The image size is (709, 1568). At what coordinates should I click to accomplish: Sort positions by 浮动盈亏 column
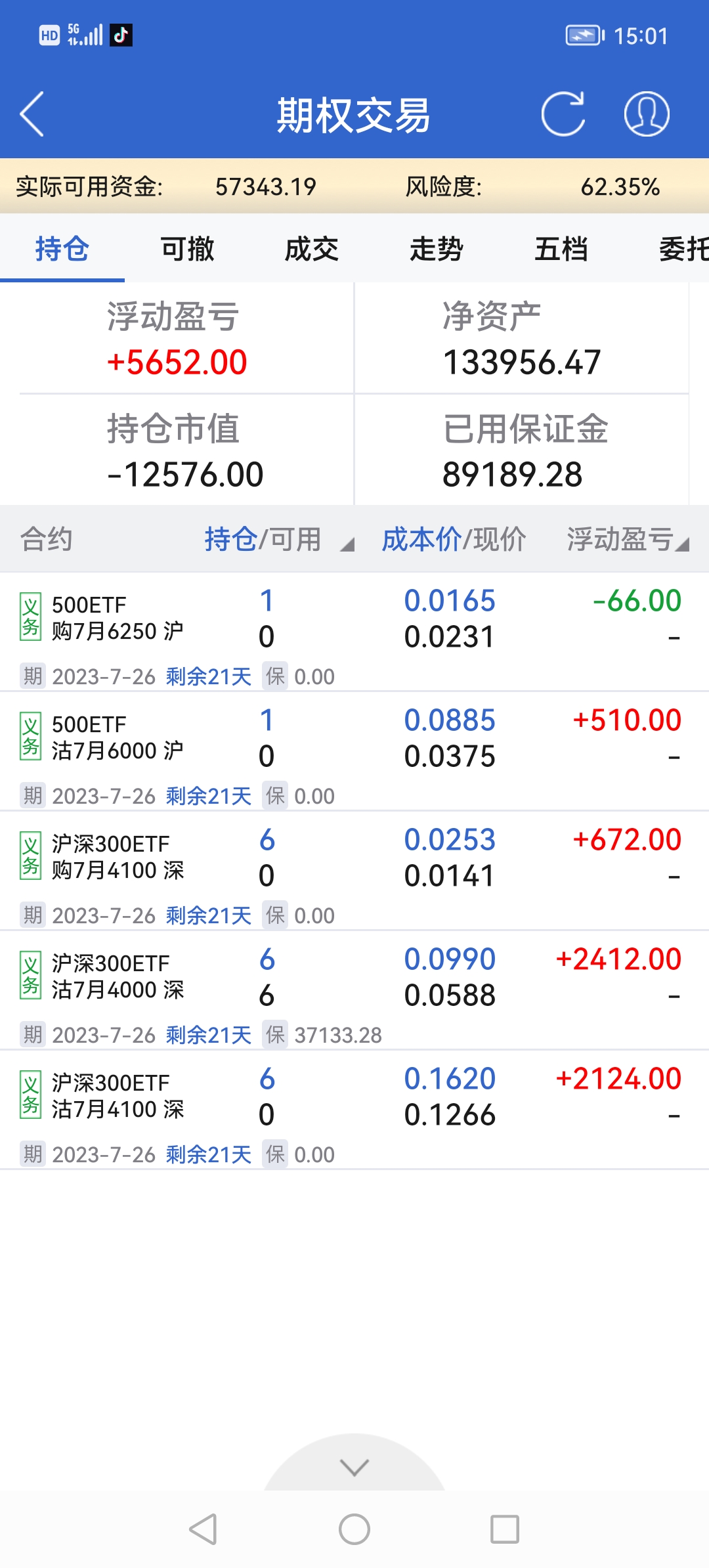627,540
